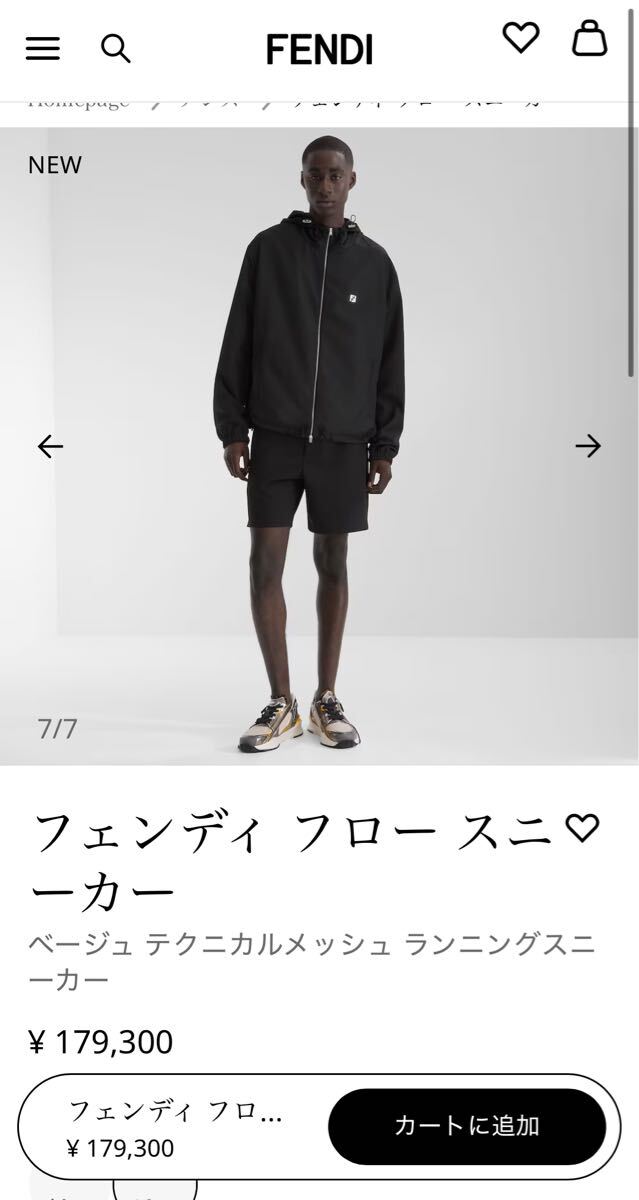Screen dimensions: 639x1200
Task: Open the wishlist heart in header
Action: pyautogui.click(x=520, y=38)
